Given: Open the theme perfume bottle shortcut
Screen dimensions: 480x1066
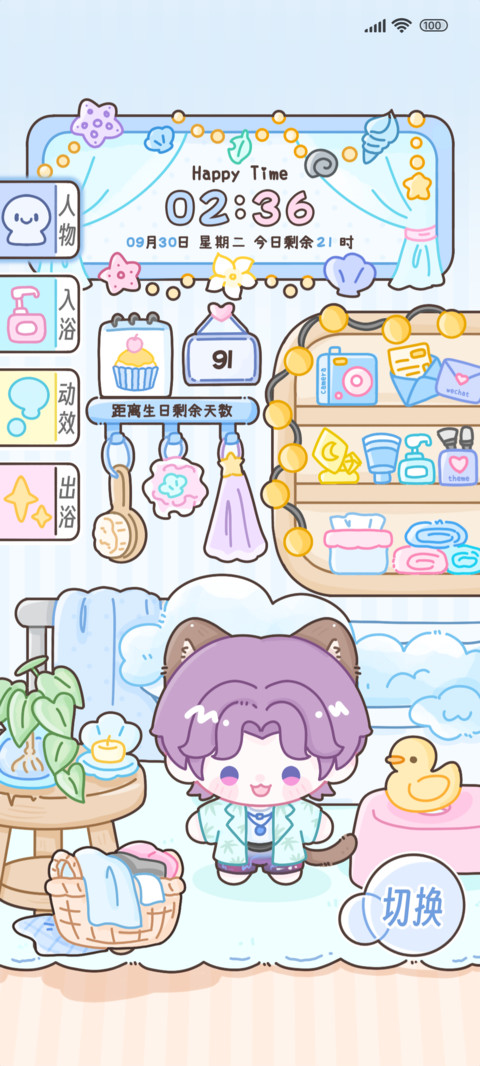Looking at the screenshot, I should point(458,456).
